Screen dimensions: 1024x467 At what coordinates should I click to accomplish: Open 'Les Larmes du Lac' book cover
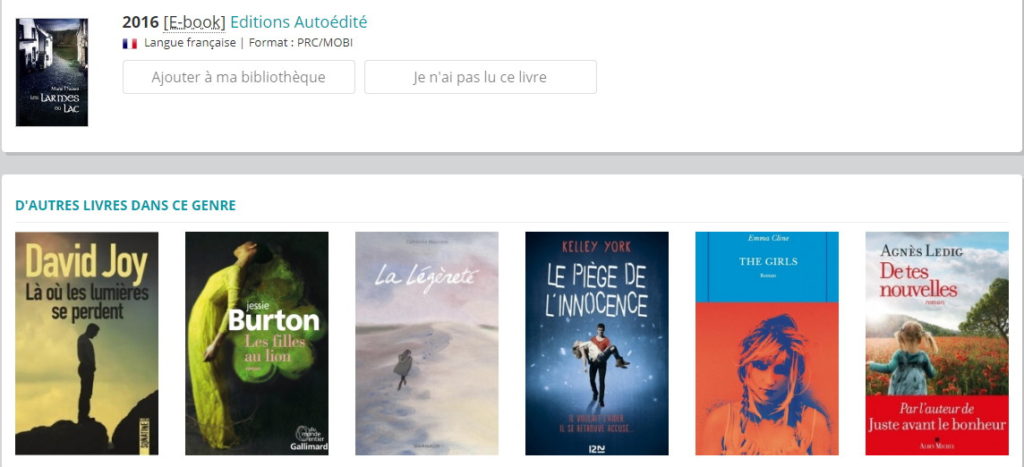[52, 72]
